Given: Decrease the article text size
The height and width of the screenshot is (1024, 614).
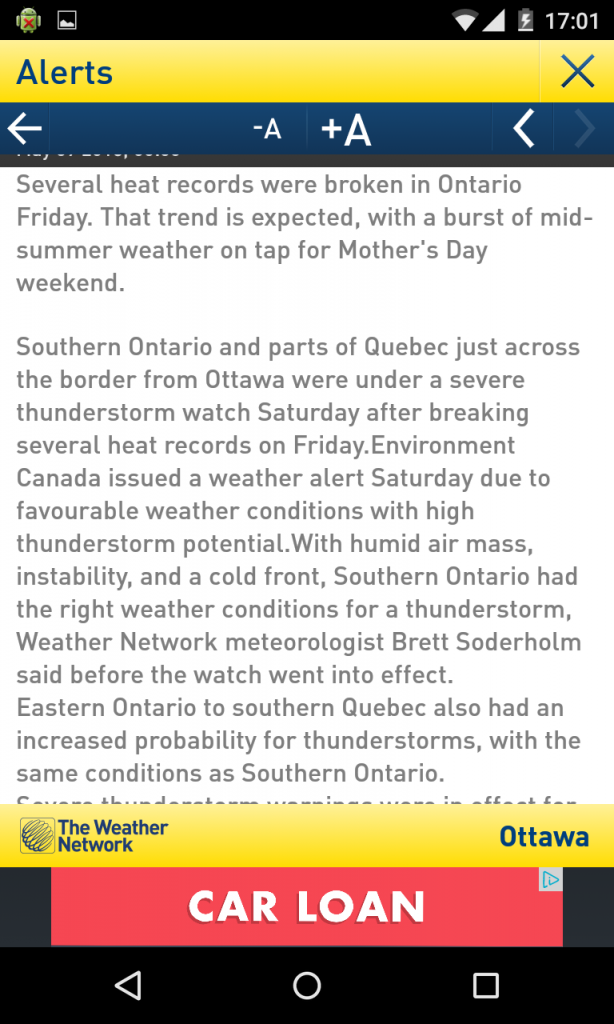Looking at the screenshot, I should [x=266, y=129].
